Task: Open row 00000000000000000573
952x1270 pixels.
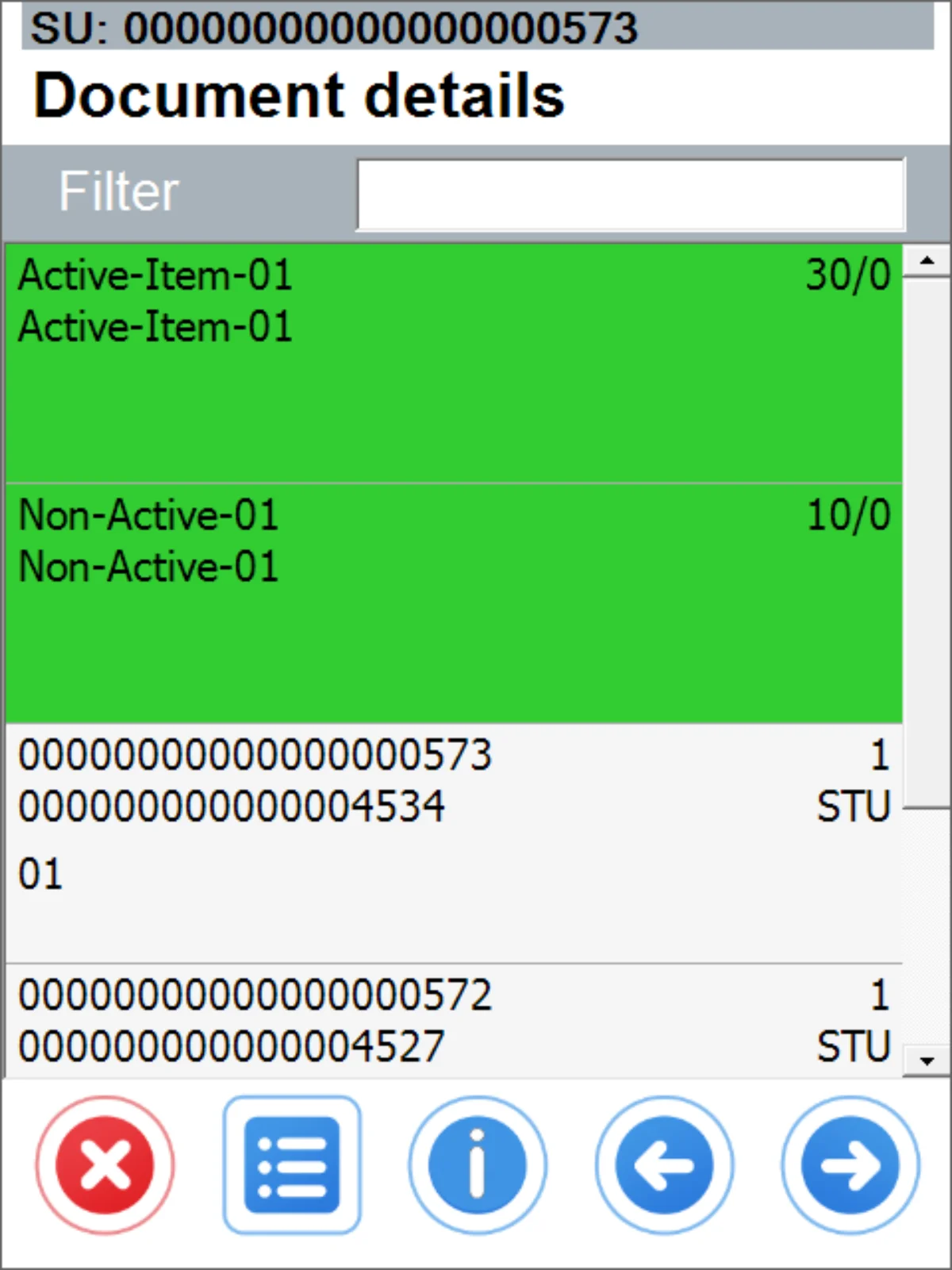Action: [452, 843]
